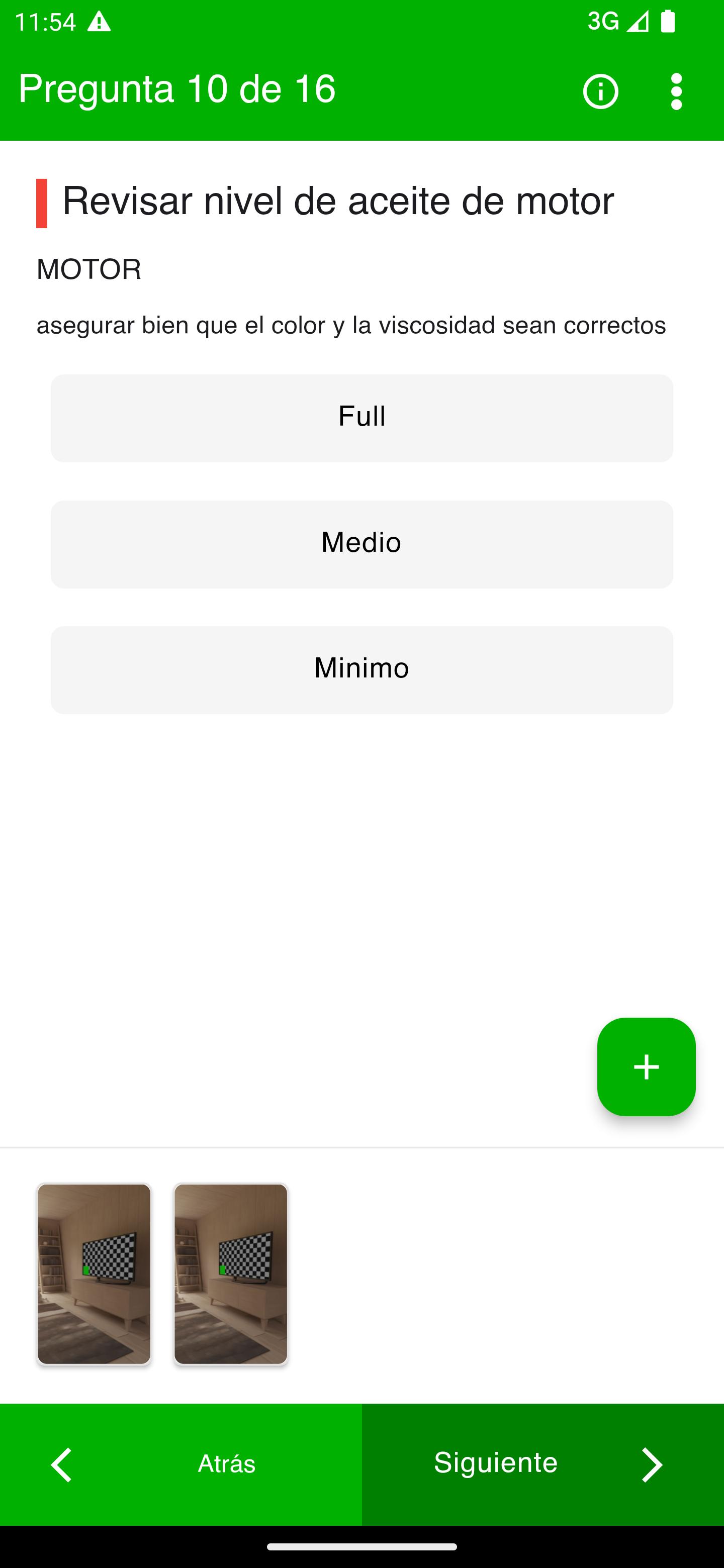Choose the Medio answer
Screen dimensions: 724x1568
click(x=361, y=544)
